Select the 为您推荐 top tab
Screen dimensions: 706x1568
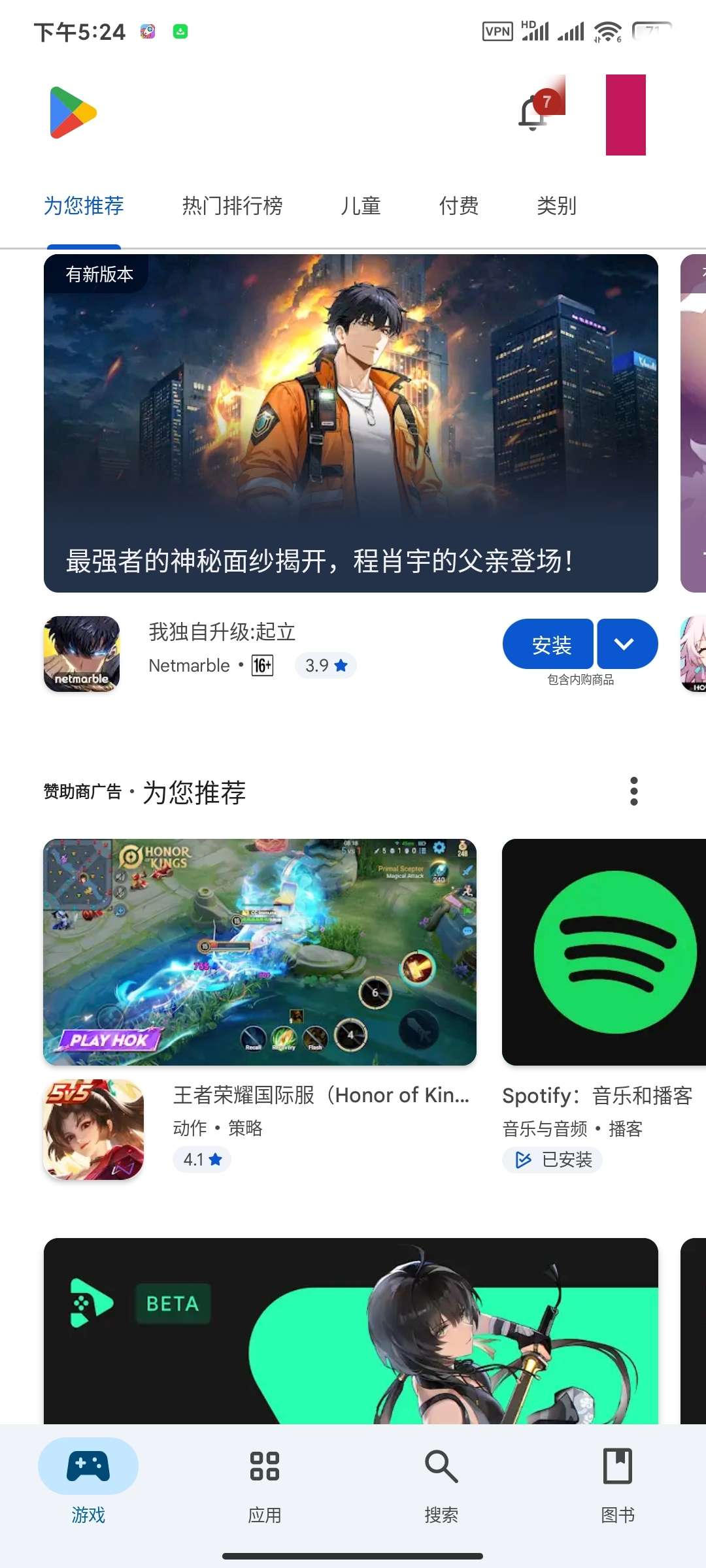click(x=84, y=206)
